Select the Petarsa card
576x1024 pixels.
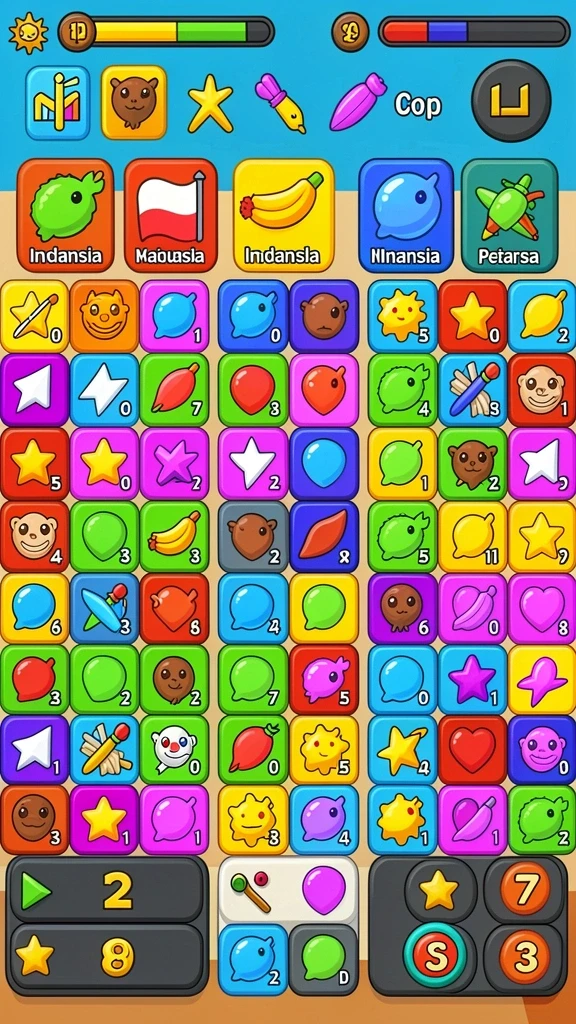(x=509, y=215)
